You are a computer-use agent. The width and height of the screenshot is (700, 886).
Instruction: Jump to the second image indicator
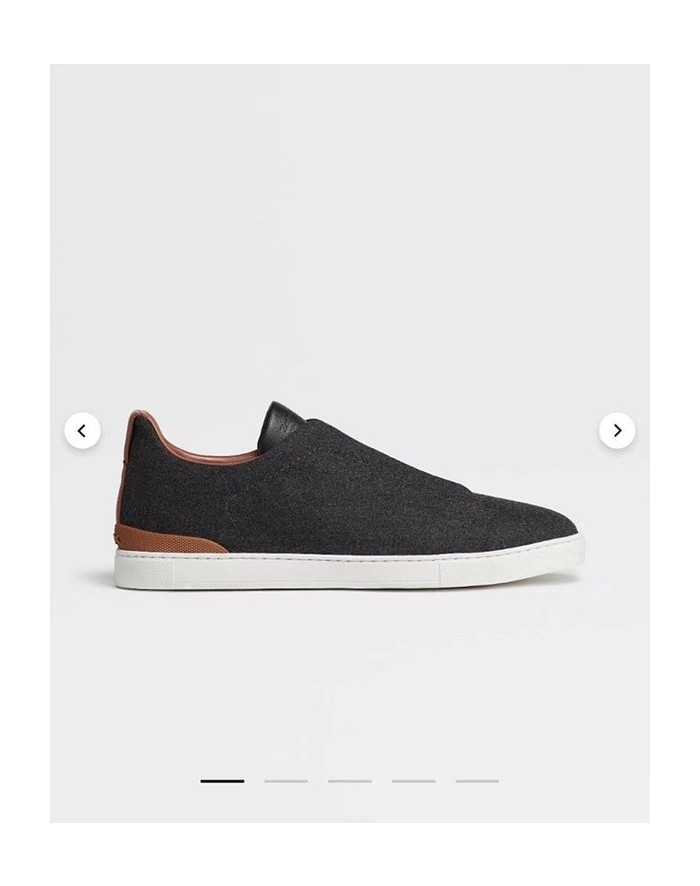pos(286,781)
